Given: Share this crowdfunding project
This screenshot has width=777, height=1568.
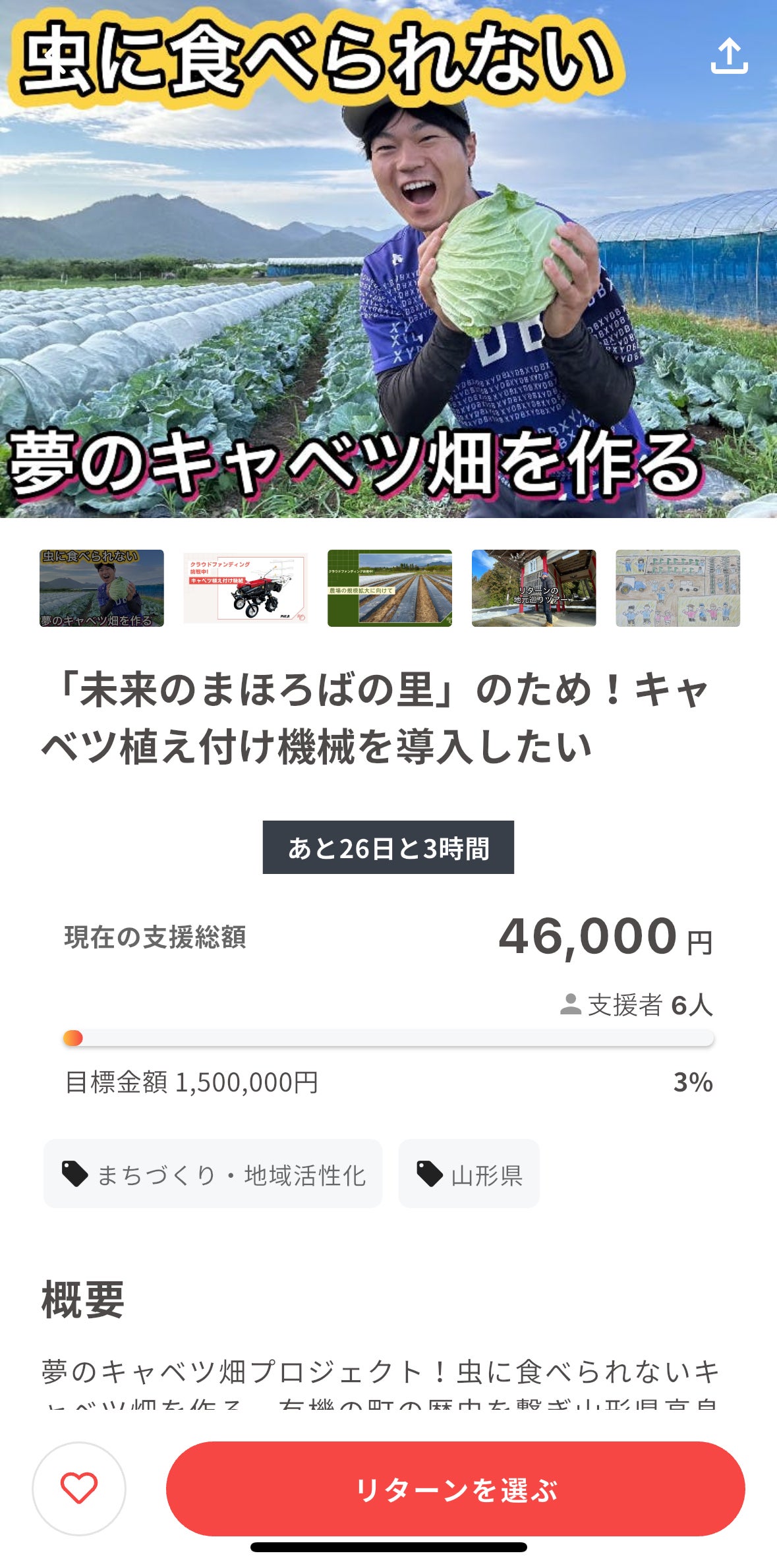Looking at the screenshot, I should coord(729,55).
